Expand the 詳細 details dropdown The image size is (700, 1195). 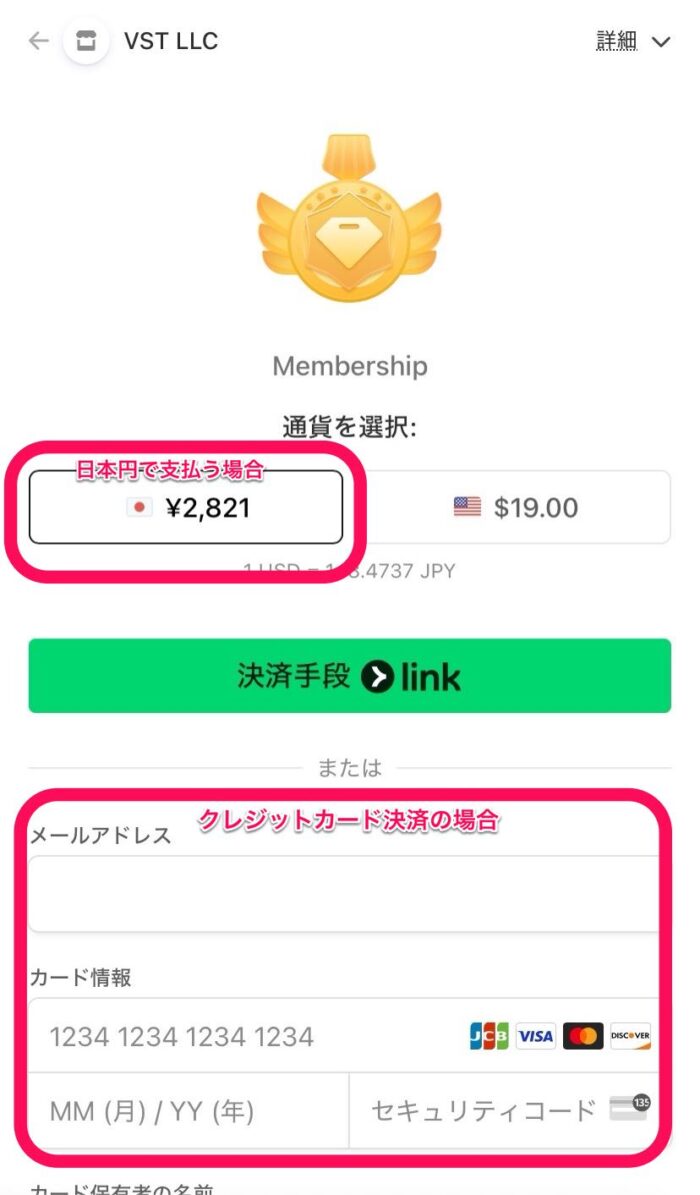pyautogui.click(x=632, y=41)
